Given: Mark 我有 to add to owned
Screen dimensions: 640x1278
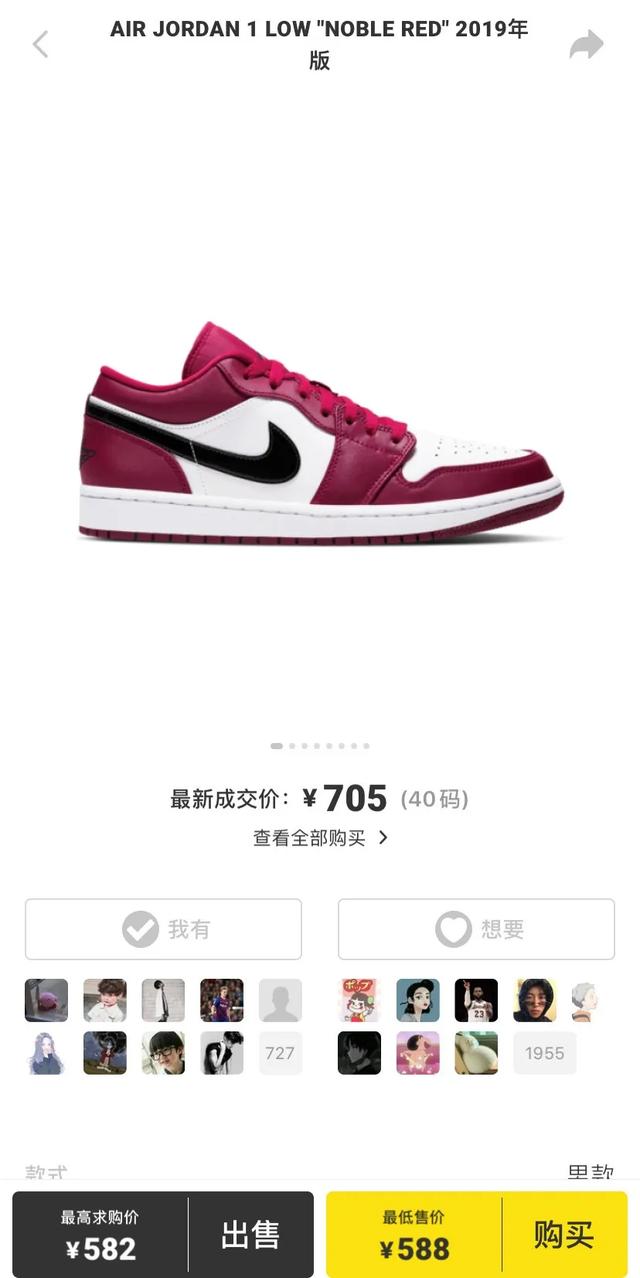Looking at the screenshot, I should 163,929.
